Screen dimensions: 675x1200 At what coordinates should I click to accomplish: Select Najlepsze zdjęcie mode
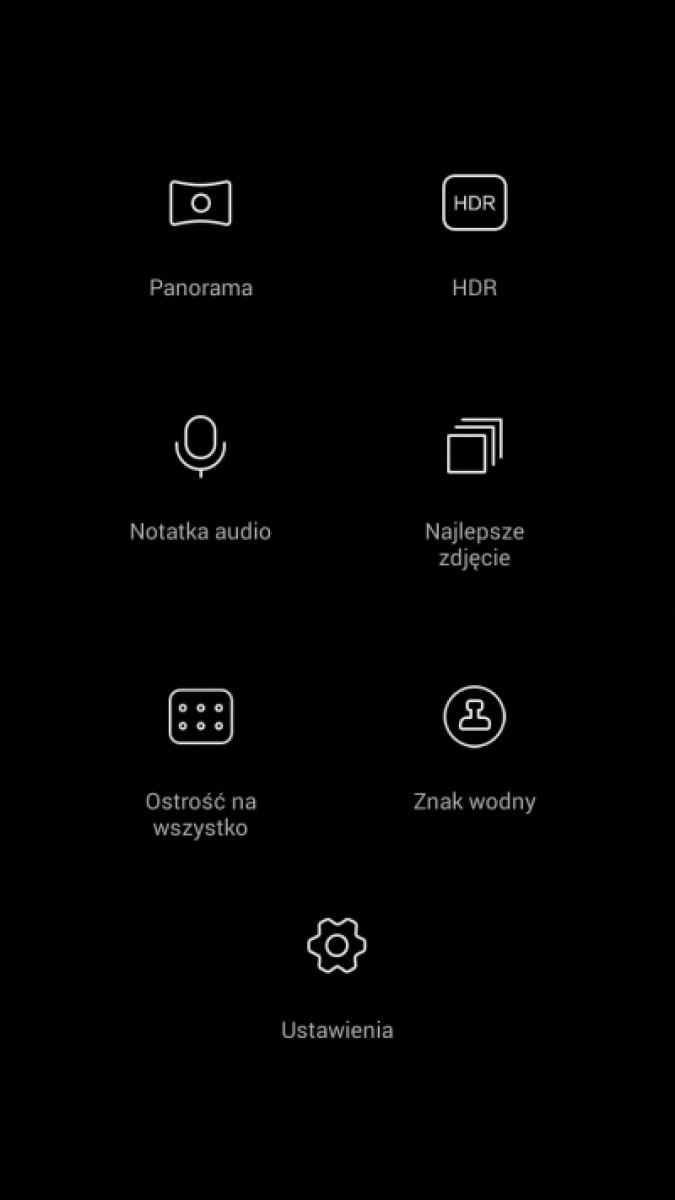point(474,446)
